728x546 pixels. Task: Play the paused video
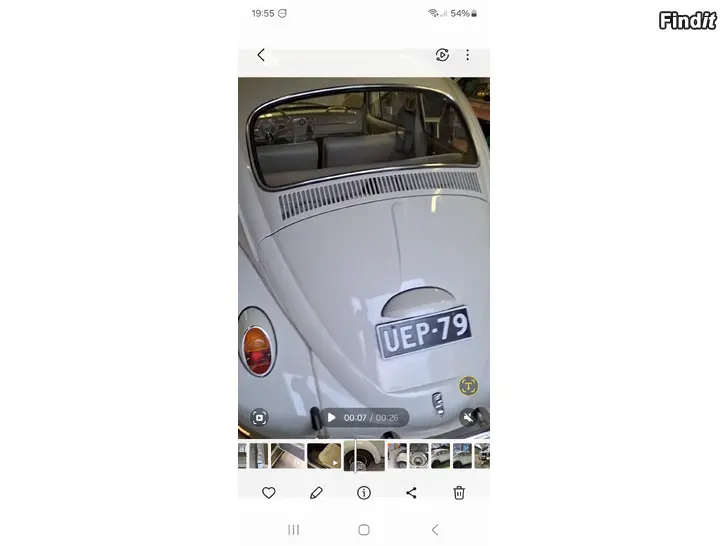pos(331,418)
